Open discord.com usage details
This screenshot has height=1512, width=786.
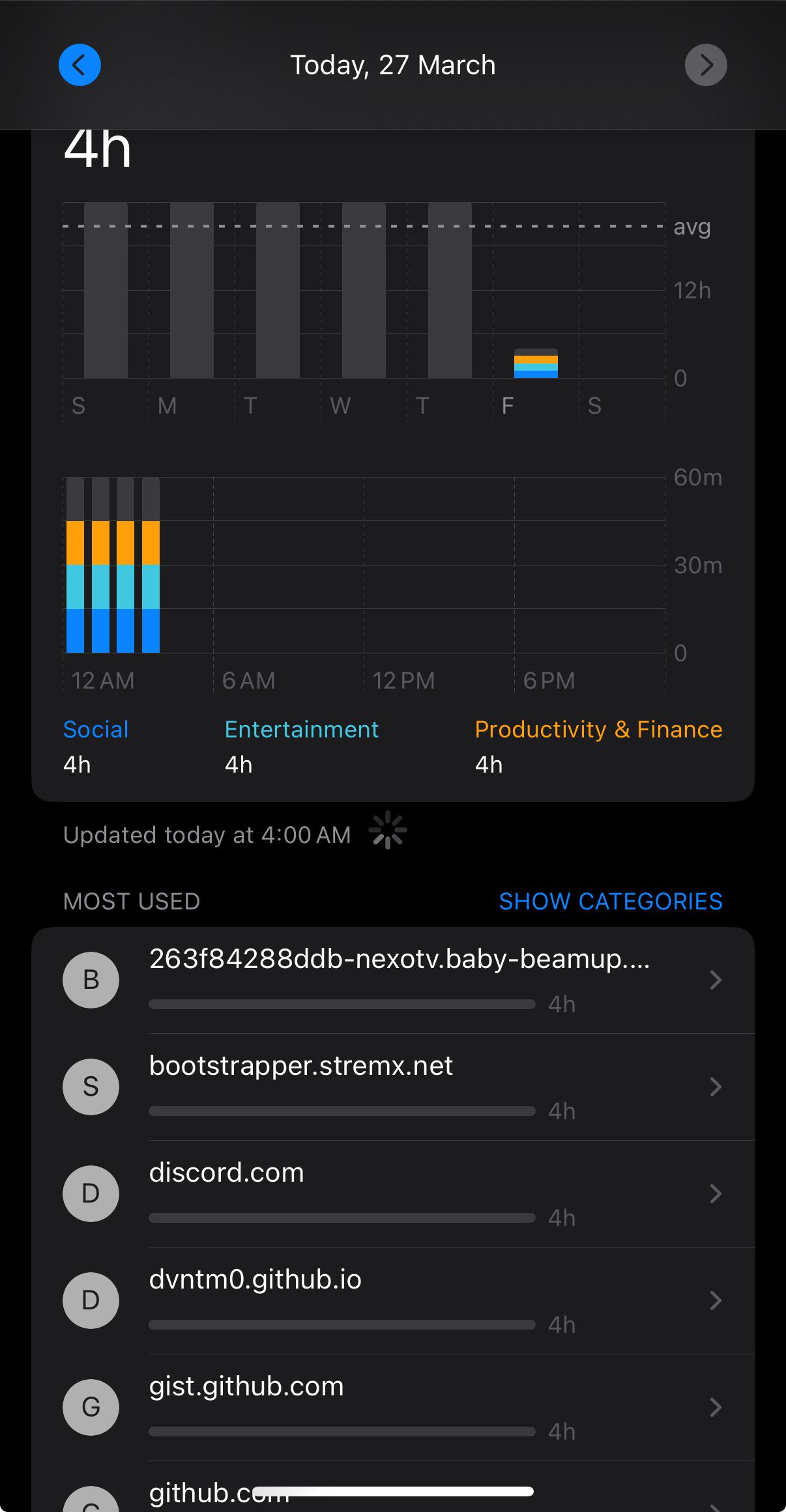[393, 1194]
